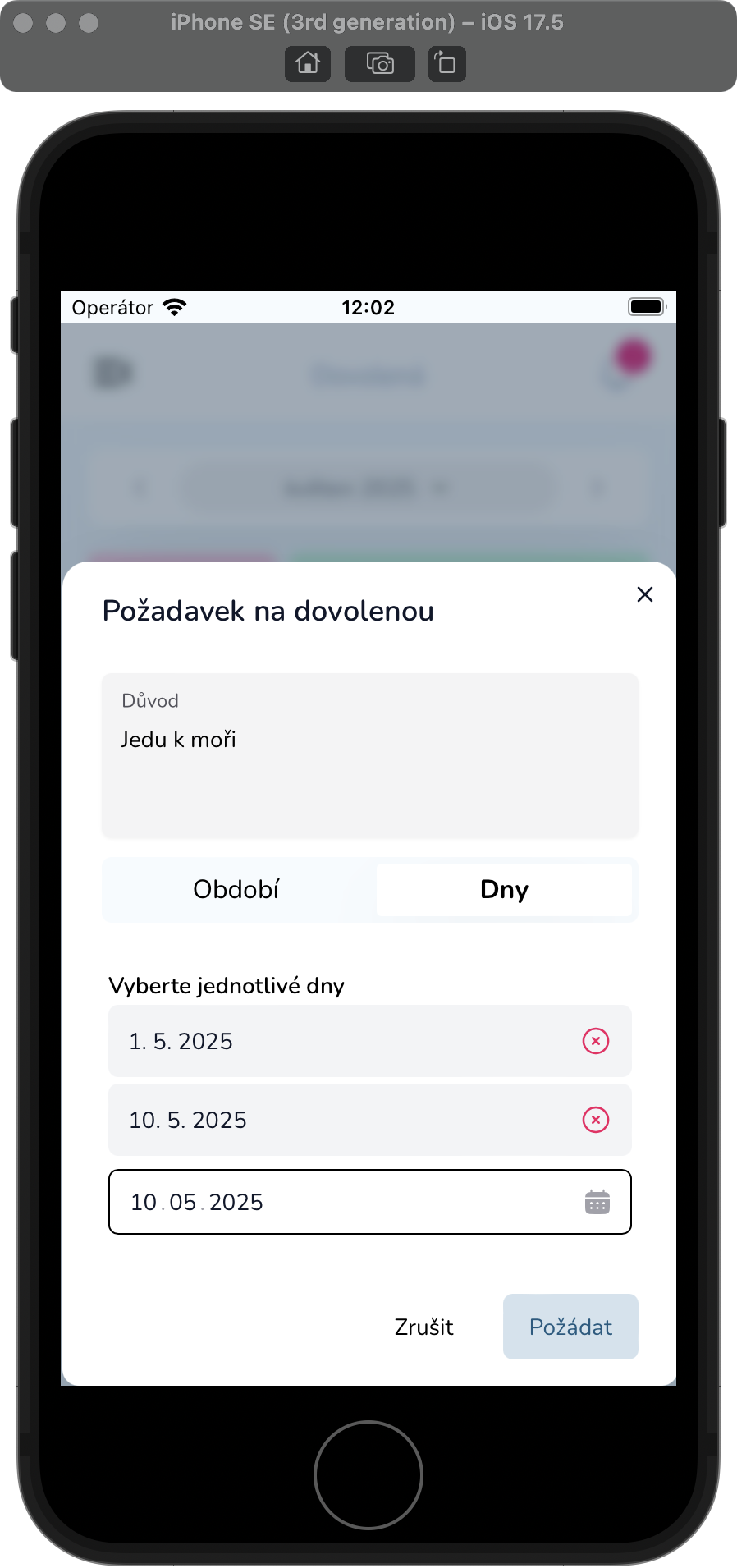Submit the request with Požádat
The width and height of the screenshot is (737, 1568).
click(x=570, y=1327)
